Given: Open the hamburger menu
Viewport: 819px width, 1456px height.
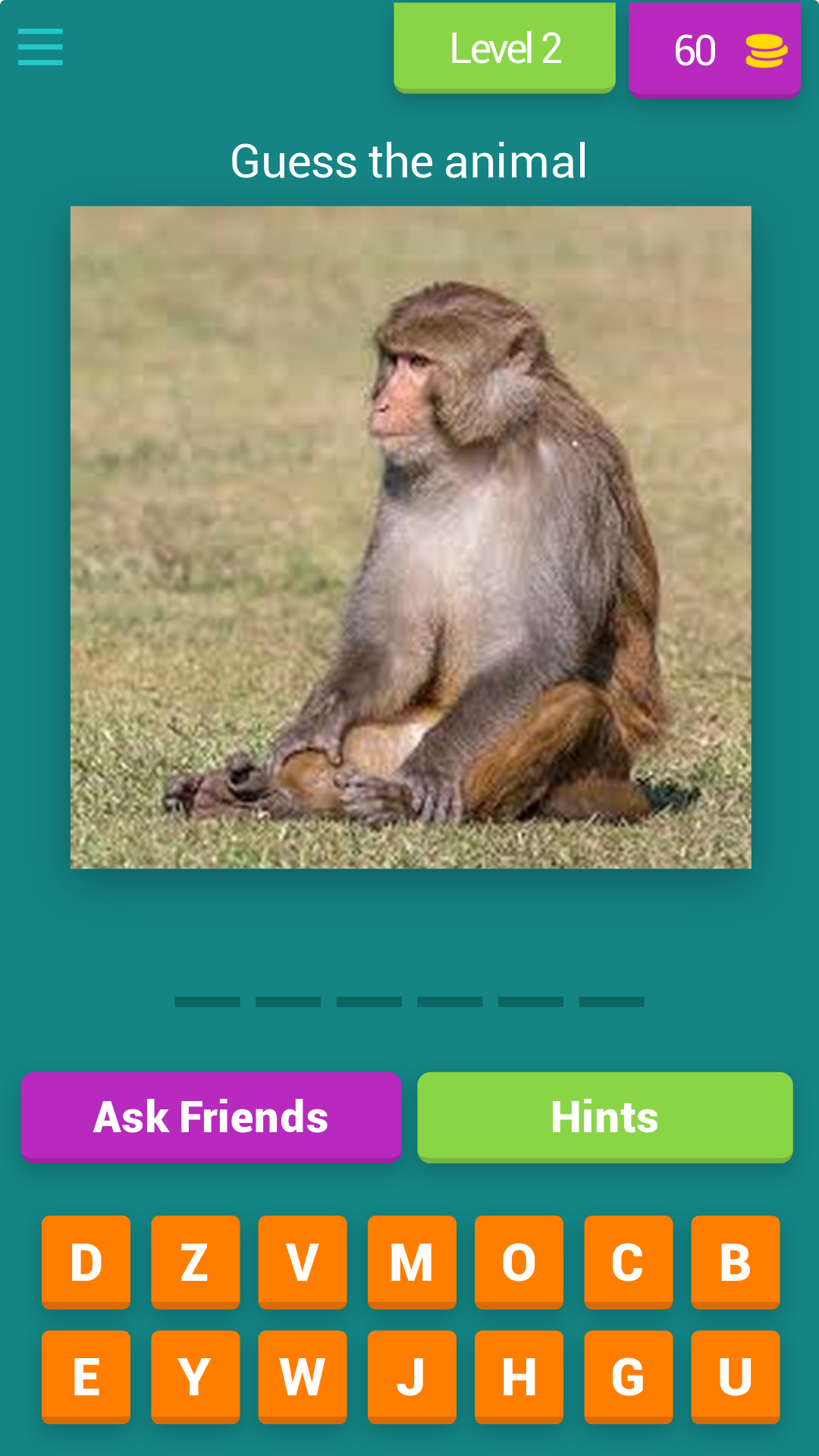Looking at the screenshot, I should (40, 47).
